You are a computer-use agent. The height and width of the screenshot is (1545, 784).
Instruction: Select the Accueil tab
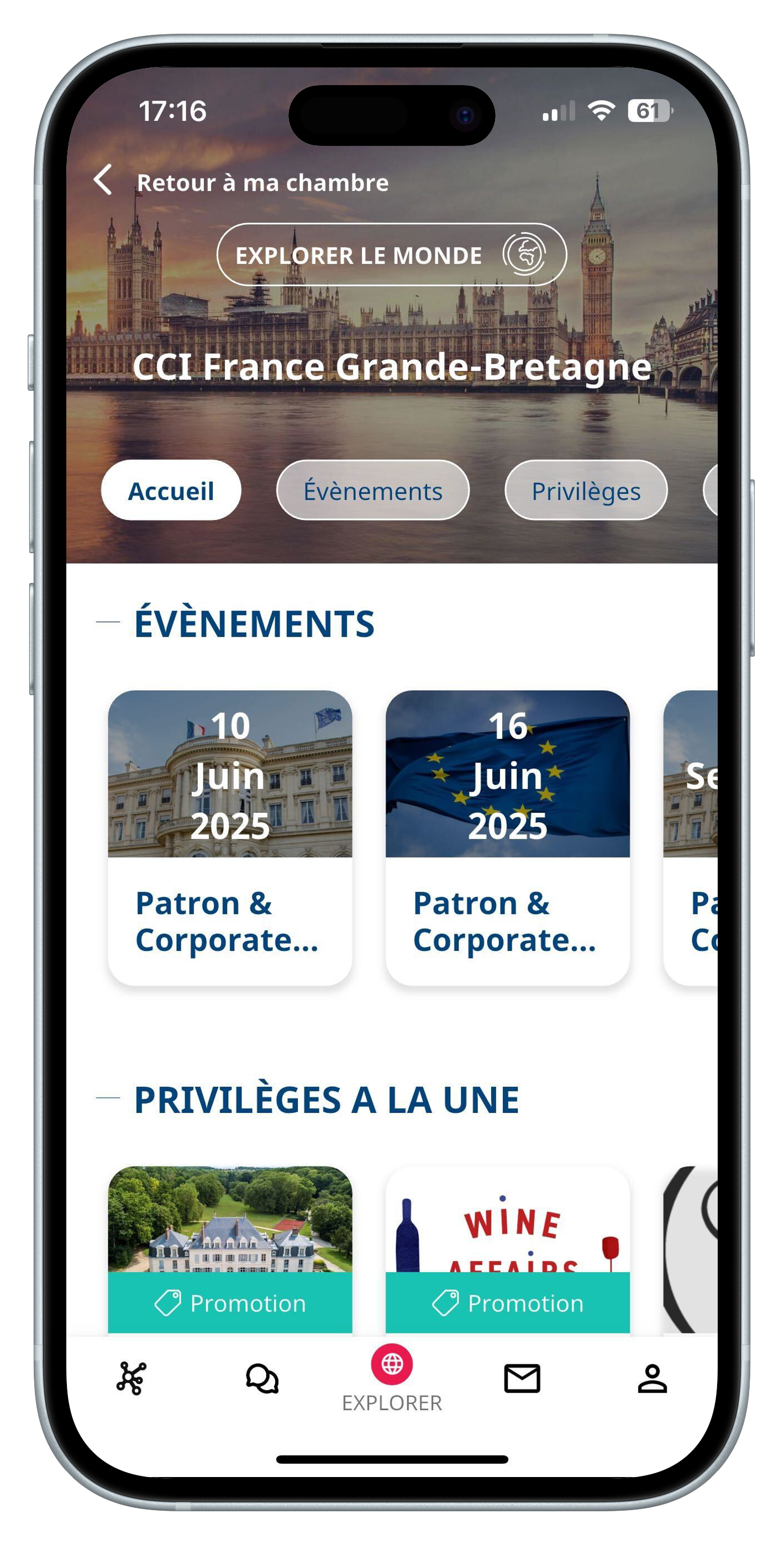click(171, 490)
